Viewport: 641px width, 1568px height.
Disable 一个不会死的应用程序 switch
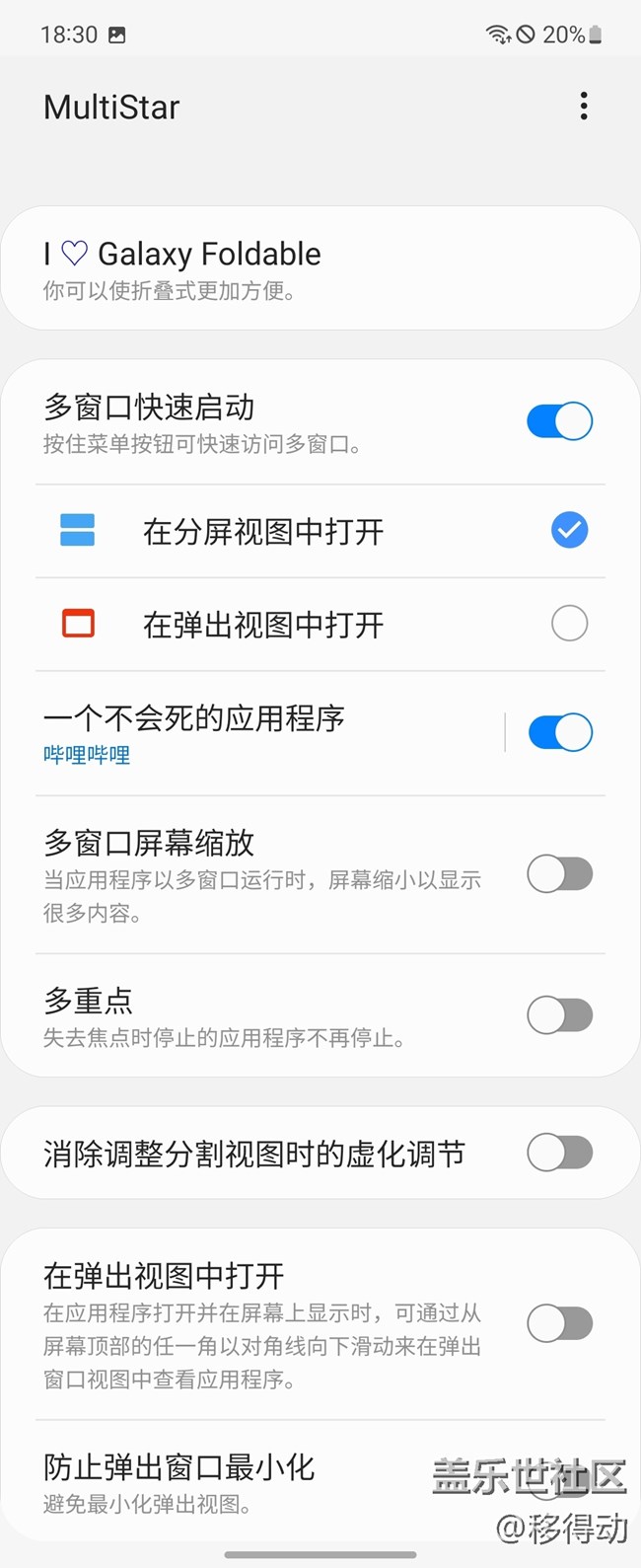[x=559, y=733]
